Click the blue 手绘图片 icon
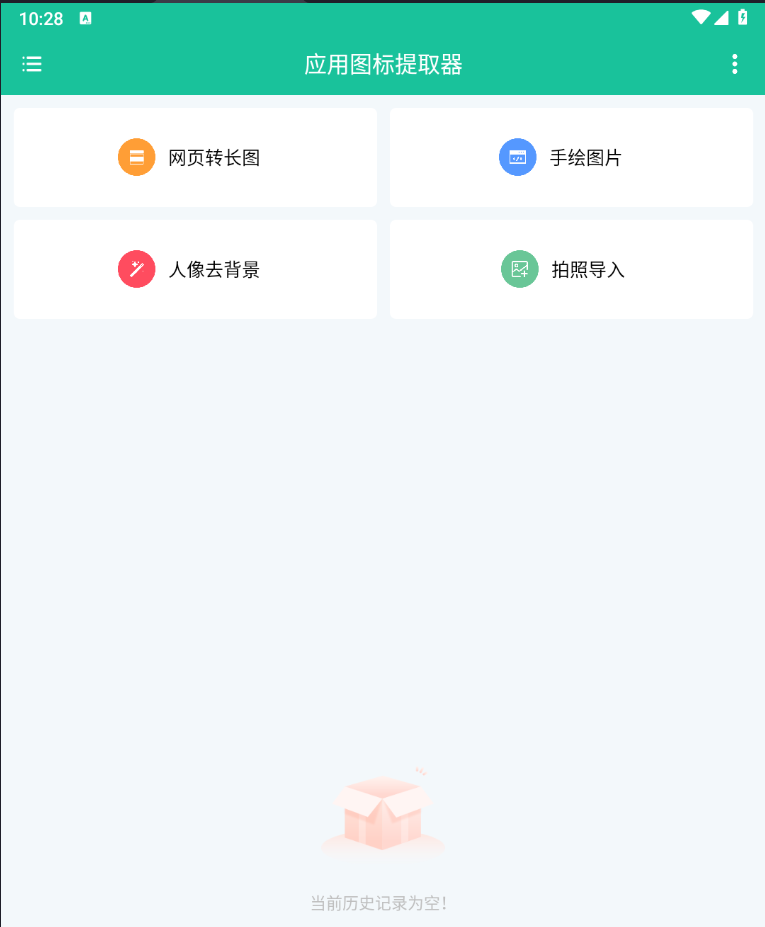 click(x=518, y=157)
